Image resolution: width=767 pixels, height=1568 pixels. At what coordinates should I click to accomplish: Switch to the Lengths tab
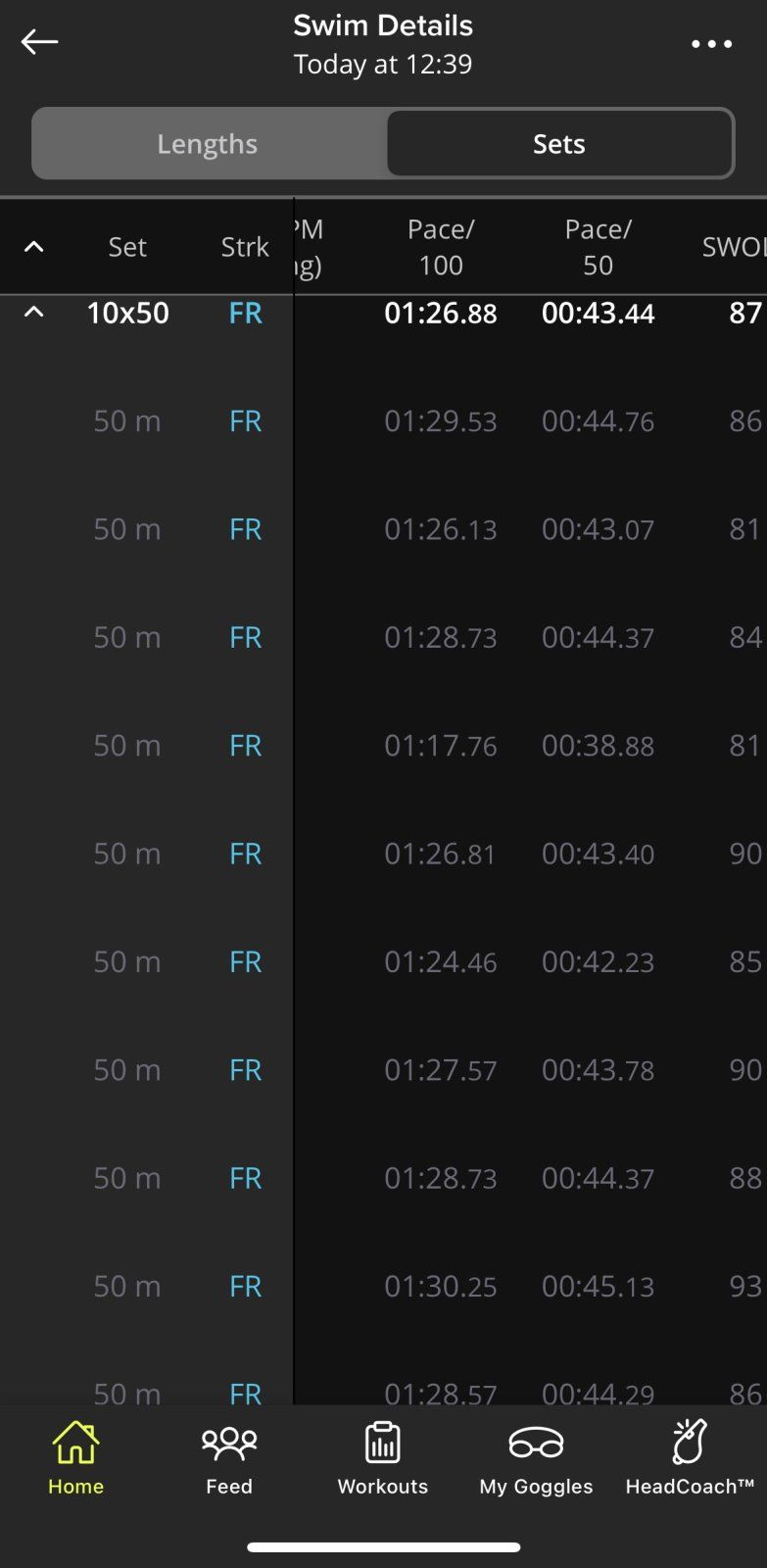(x=208, y=144)
